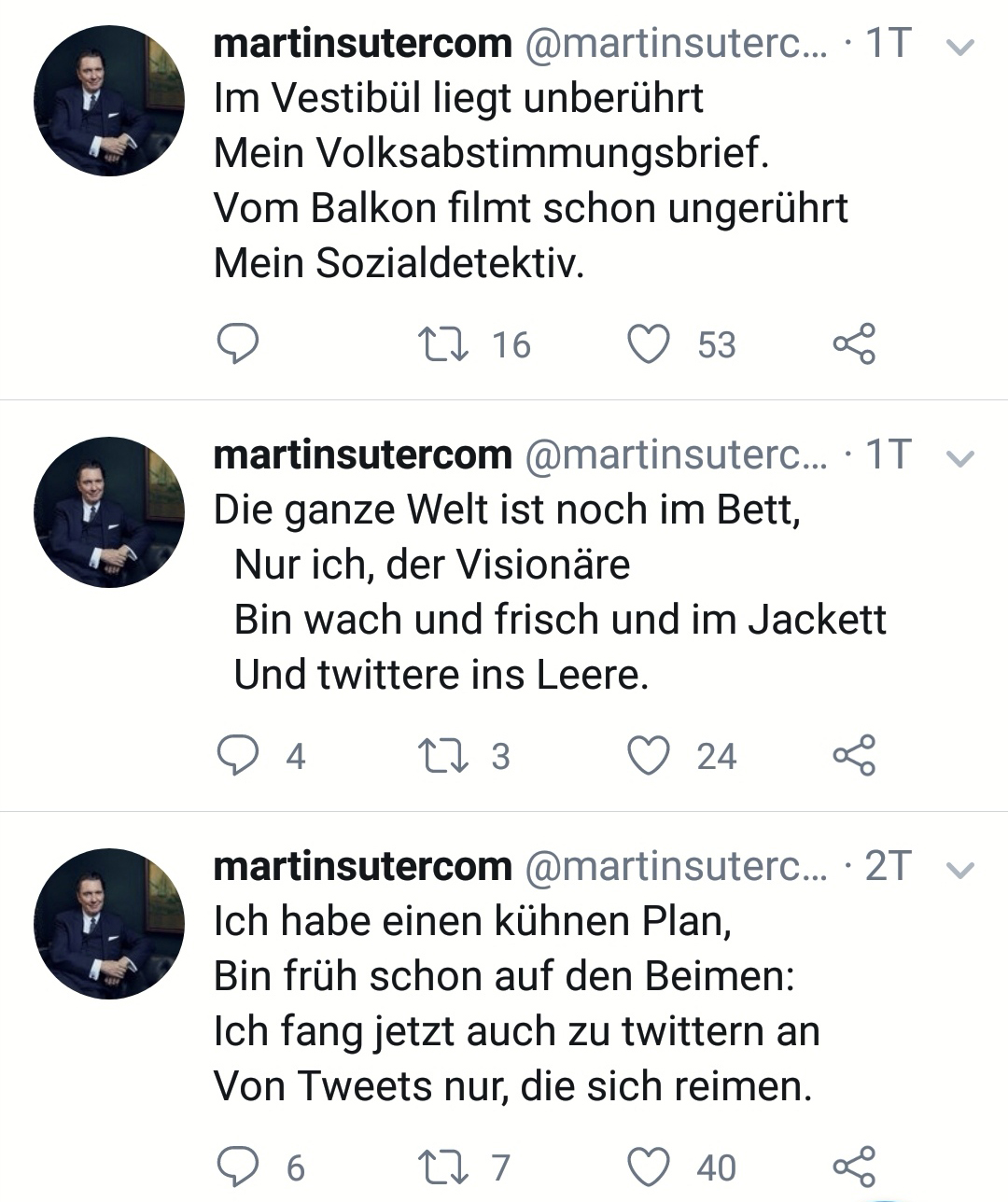Expand the caret menu of the third tweet
Screen dimensions: 1008x1202
point(959,870)
